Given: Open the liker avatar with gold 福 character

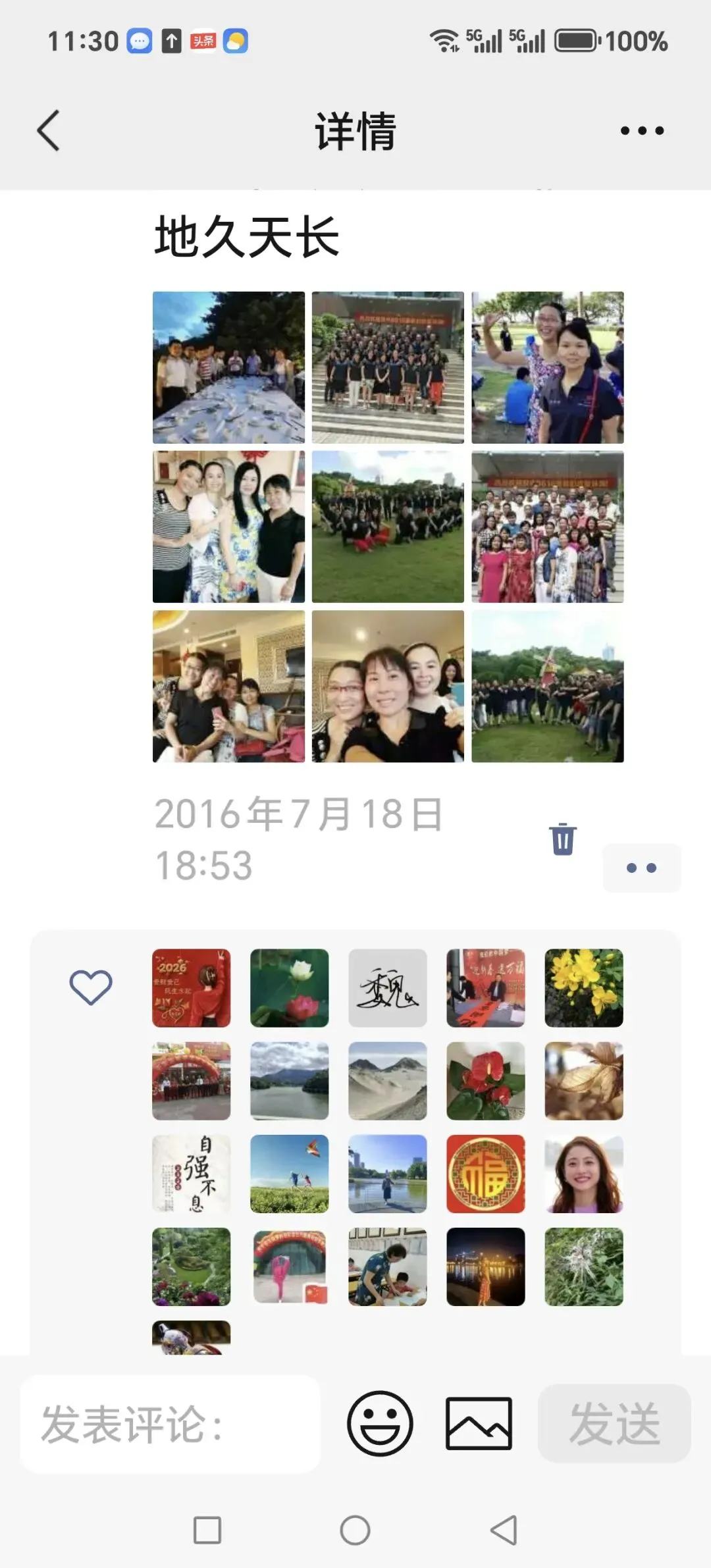Looking at the screenshot, I should pyautogui.click(x=486, y=1174).
